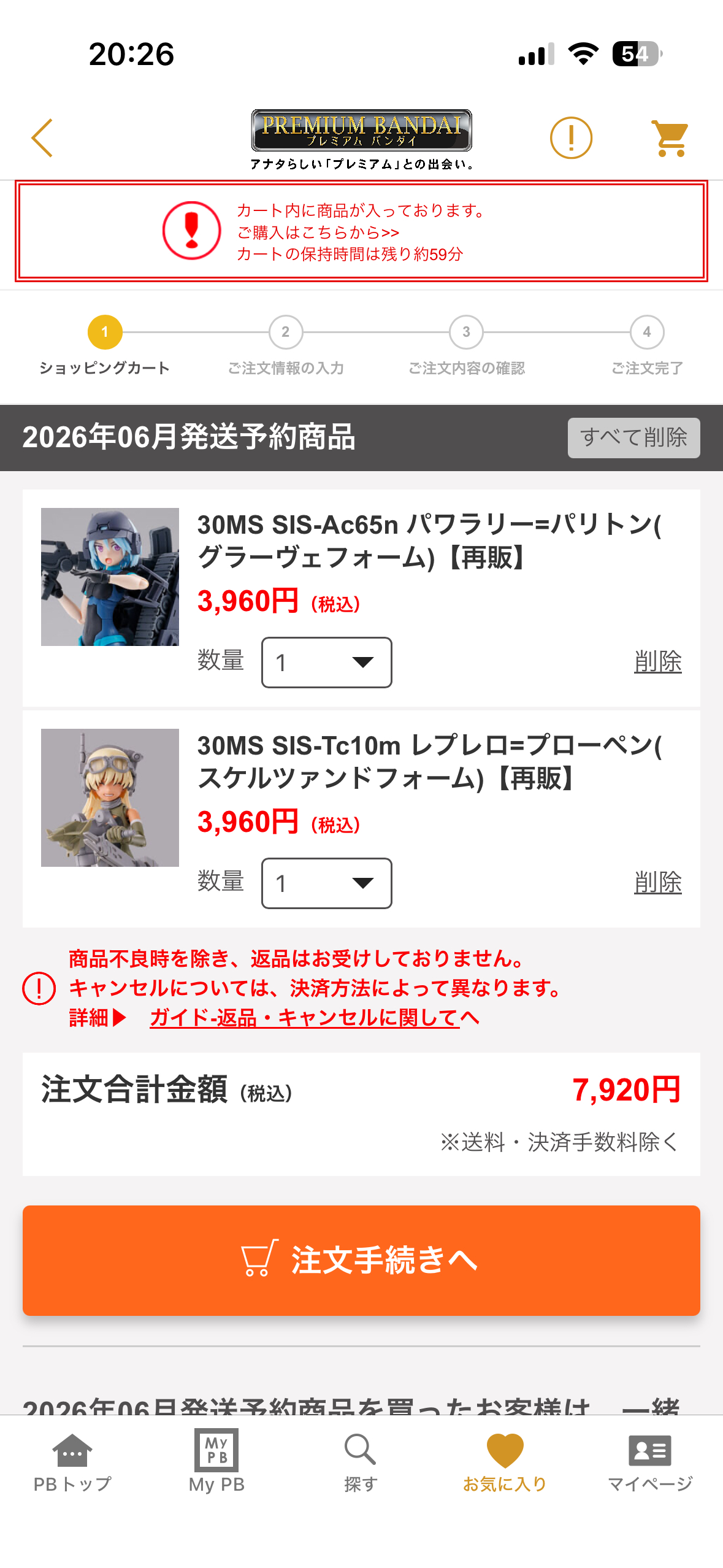This screenshot has height=1568, width=723.
Task: Open quantity dropdown for SIS-Ac65n パワラリー
Action: (326, 663)
